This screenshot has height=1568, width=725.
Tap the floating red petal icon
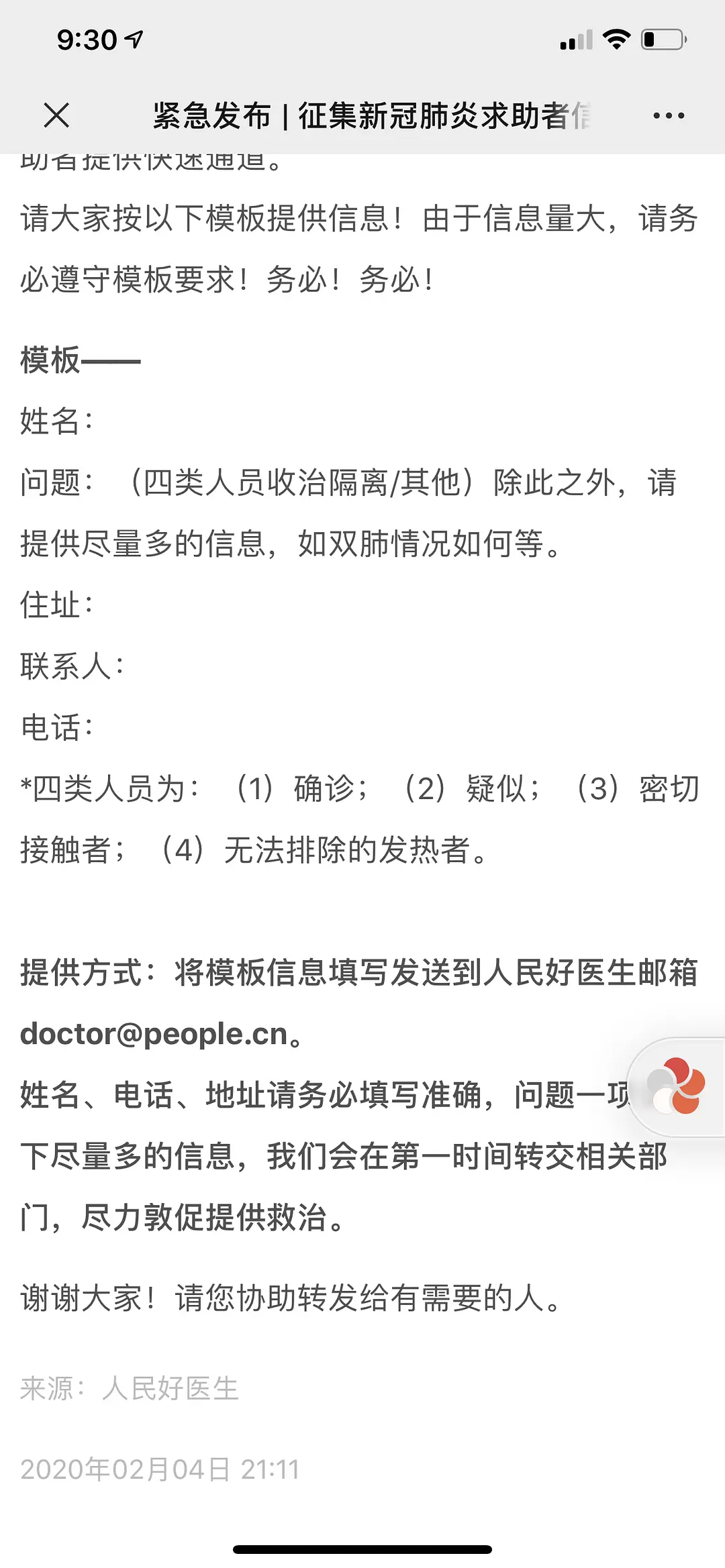(676, 1086)
